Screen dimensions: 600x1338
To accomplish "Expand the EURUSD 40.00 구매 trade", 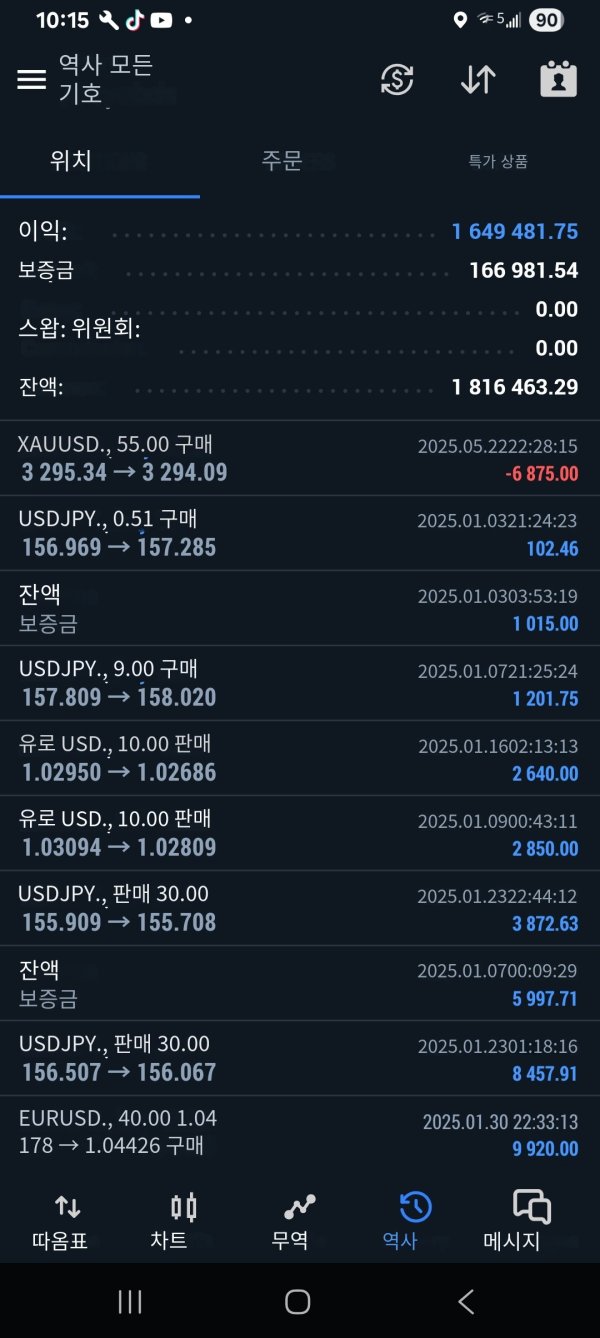I will point(298,1132).
